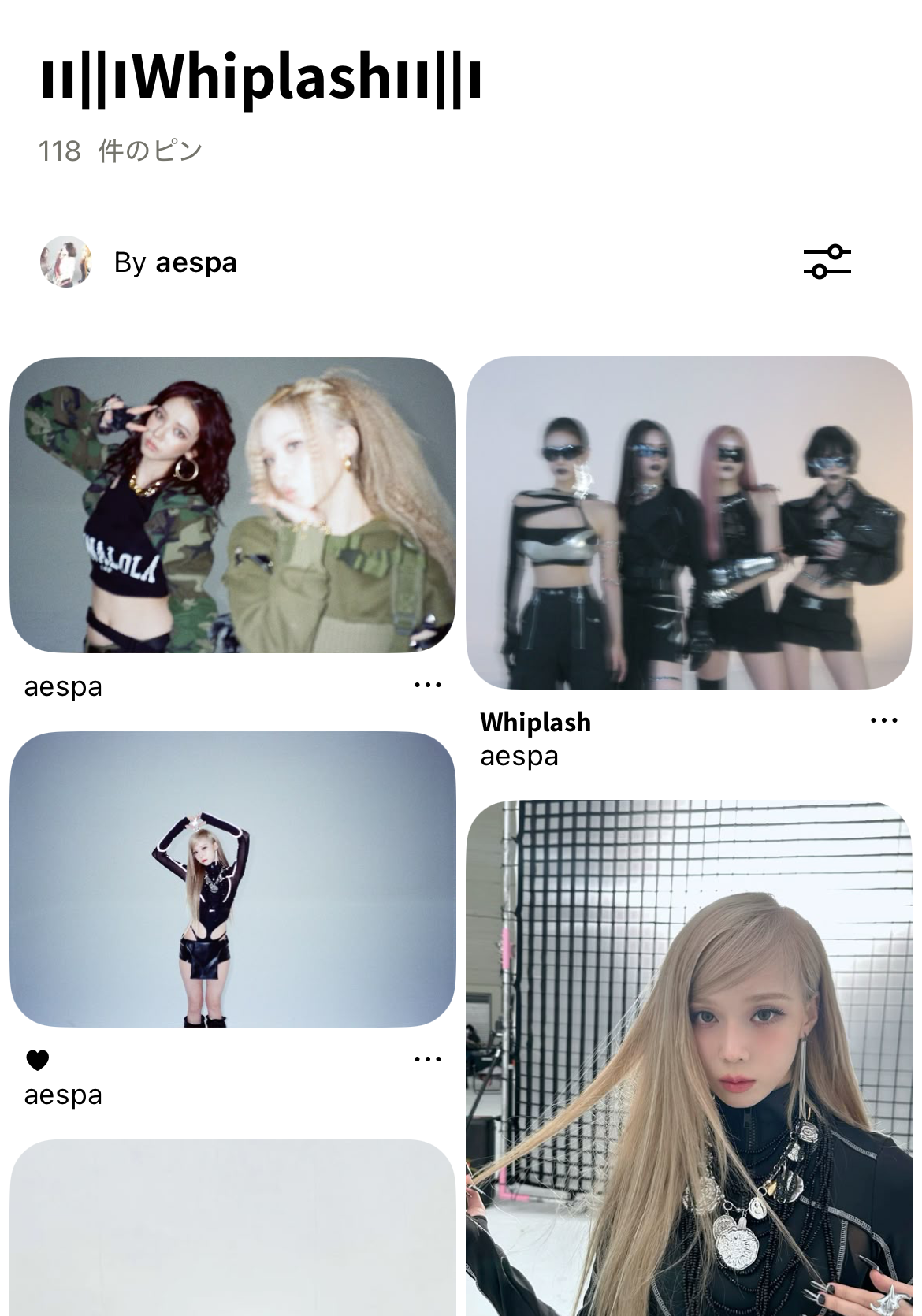Open more options for the Whiplash pin

point(883,720)
